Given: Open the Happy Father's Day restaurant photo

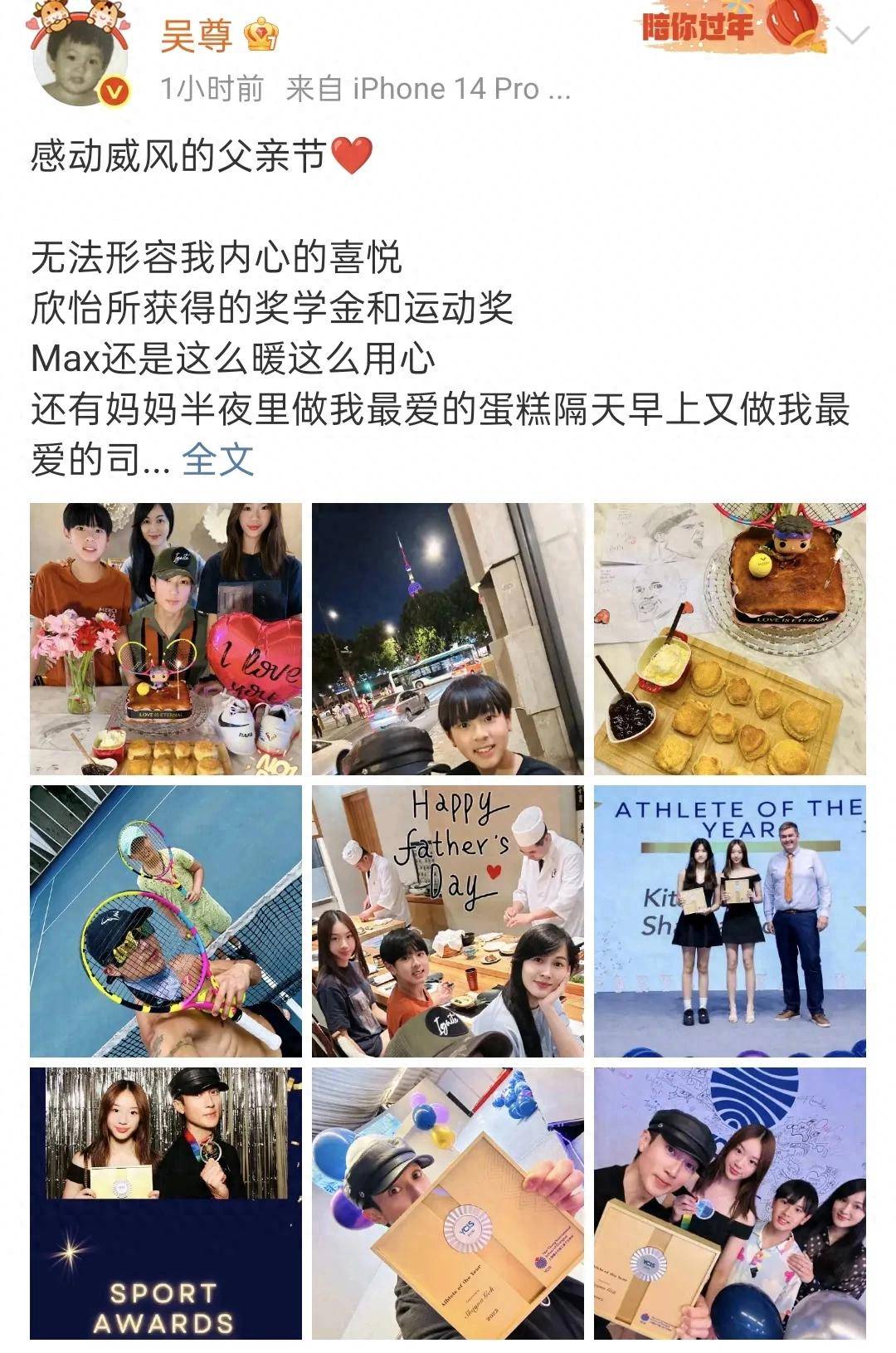Looking at the screenshot, I should pyautogui.click(x=447, y=921).
